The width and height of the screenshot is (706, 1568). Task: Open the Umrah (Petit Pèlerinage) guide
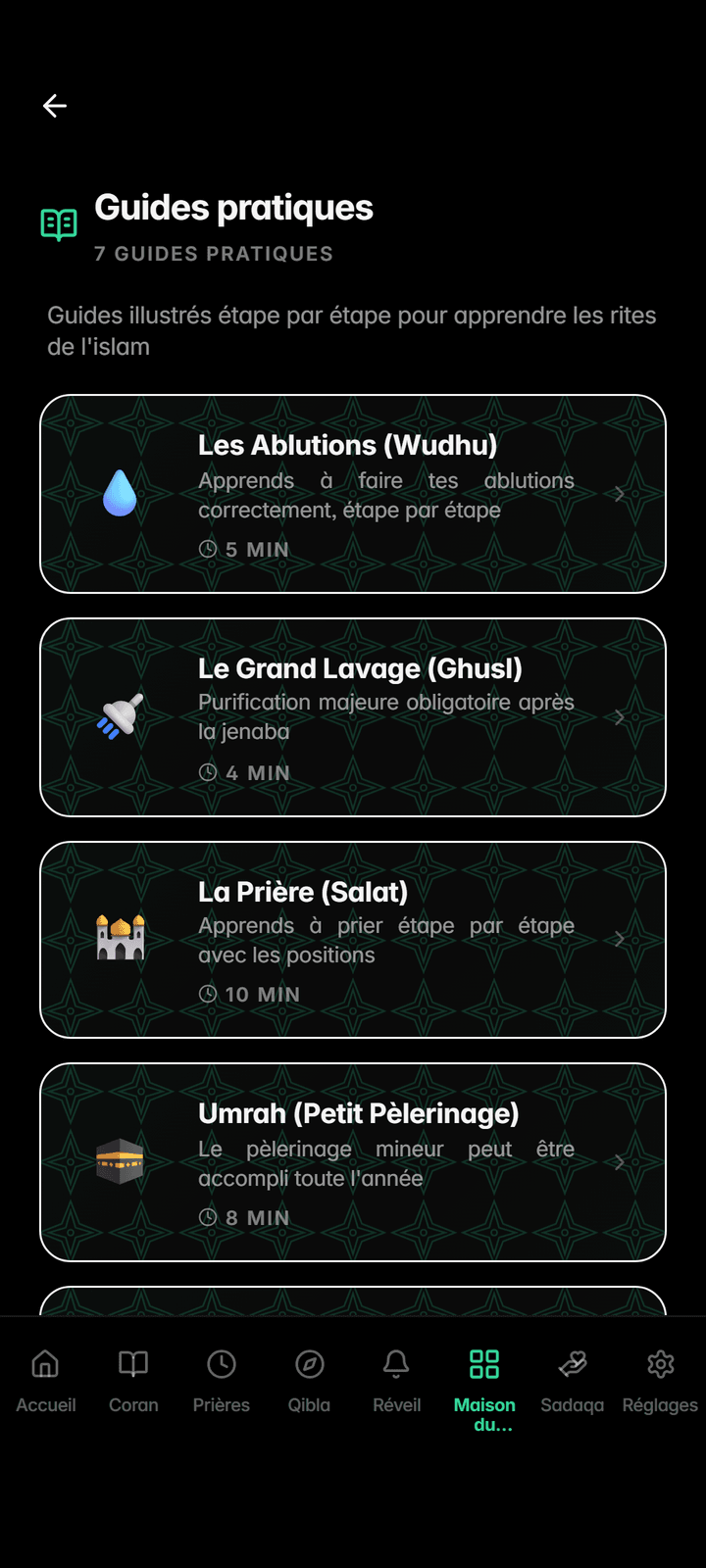click(353, 1162)
